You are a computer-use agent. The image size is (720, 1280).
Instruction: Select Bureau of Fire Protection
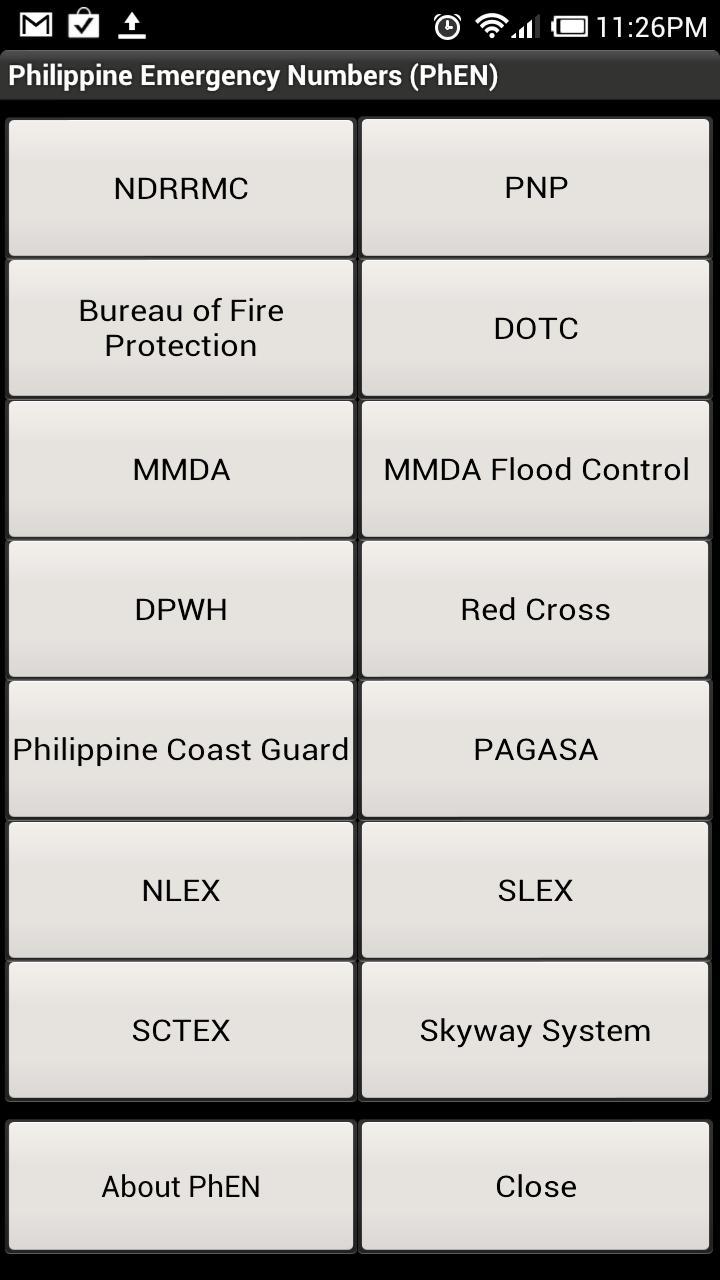tap(180, 327)
